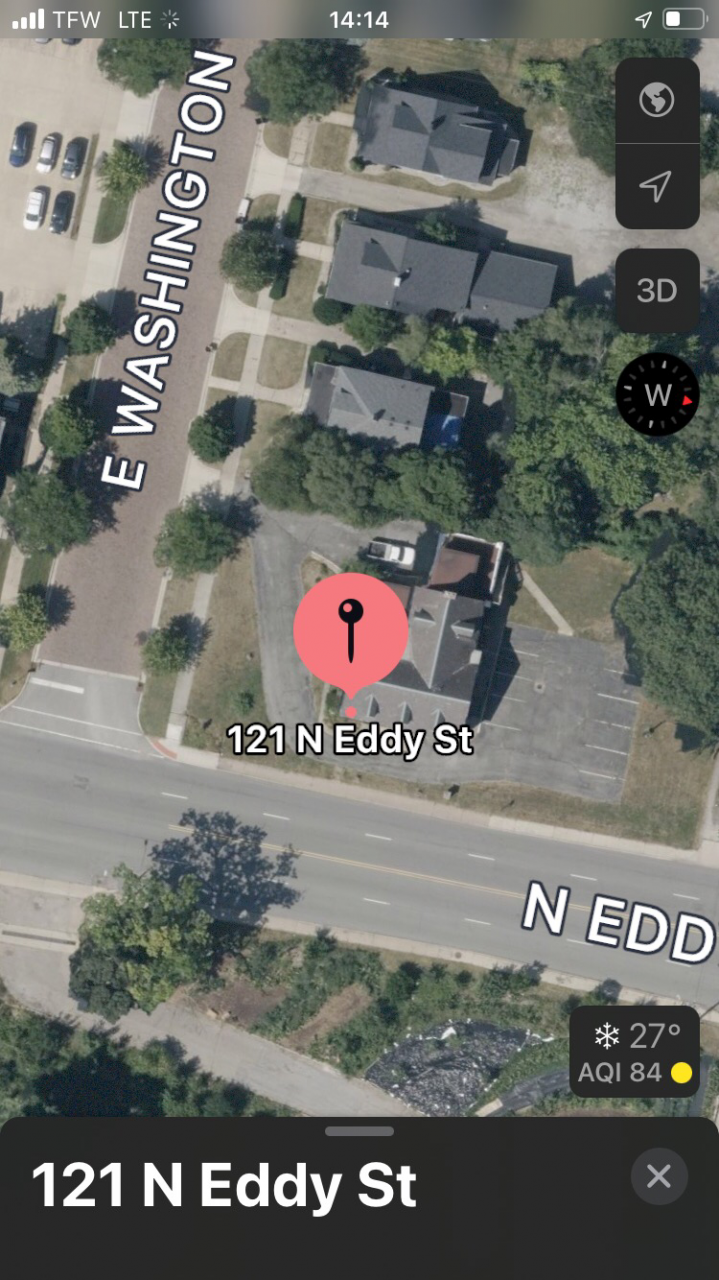This screenshot has height=1280, width=719.
Task: Tap the compass to reset map orientation
Action: pos(658,394)
